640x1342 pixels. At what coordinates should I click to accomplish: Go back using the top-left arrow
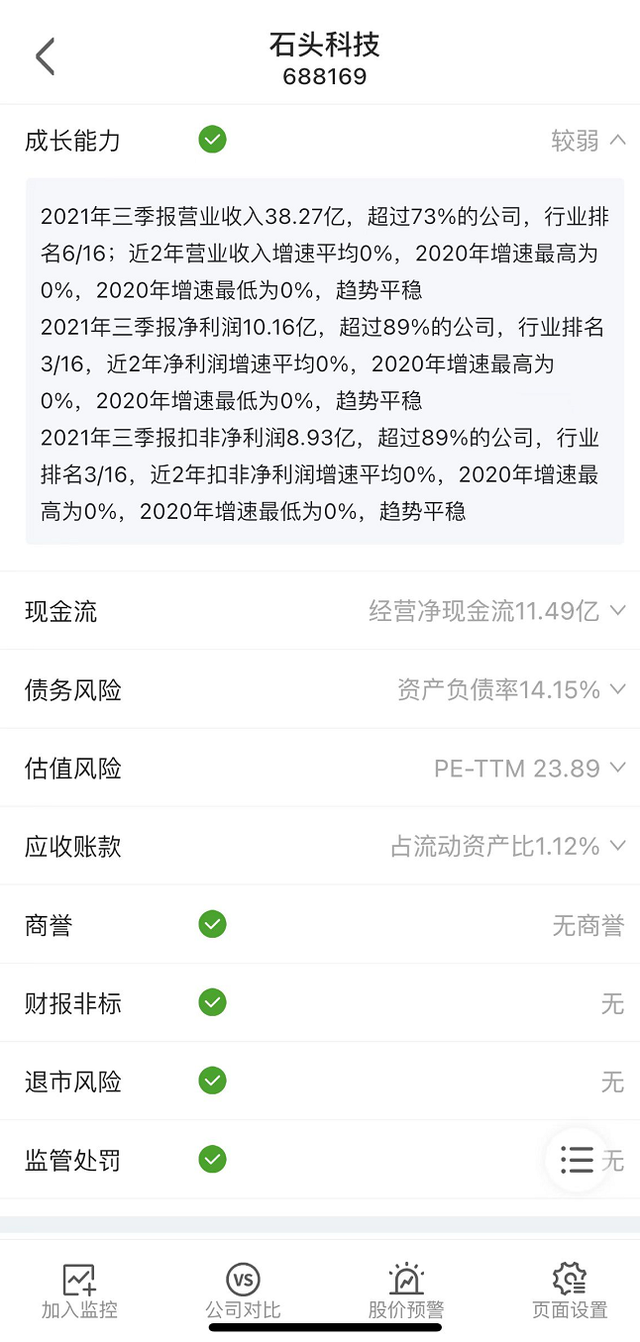[45, 57]
